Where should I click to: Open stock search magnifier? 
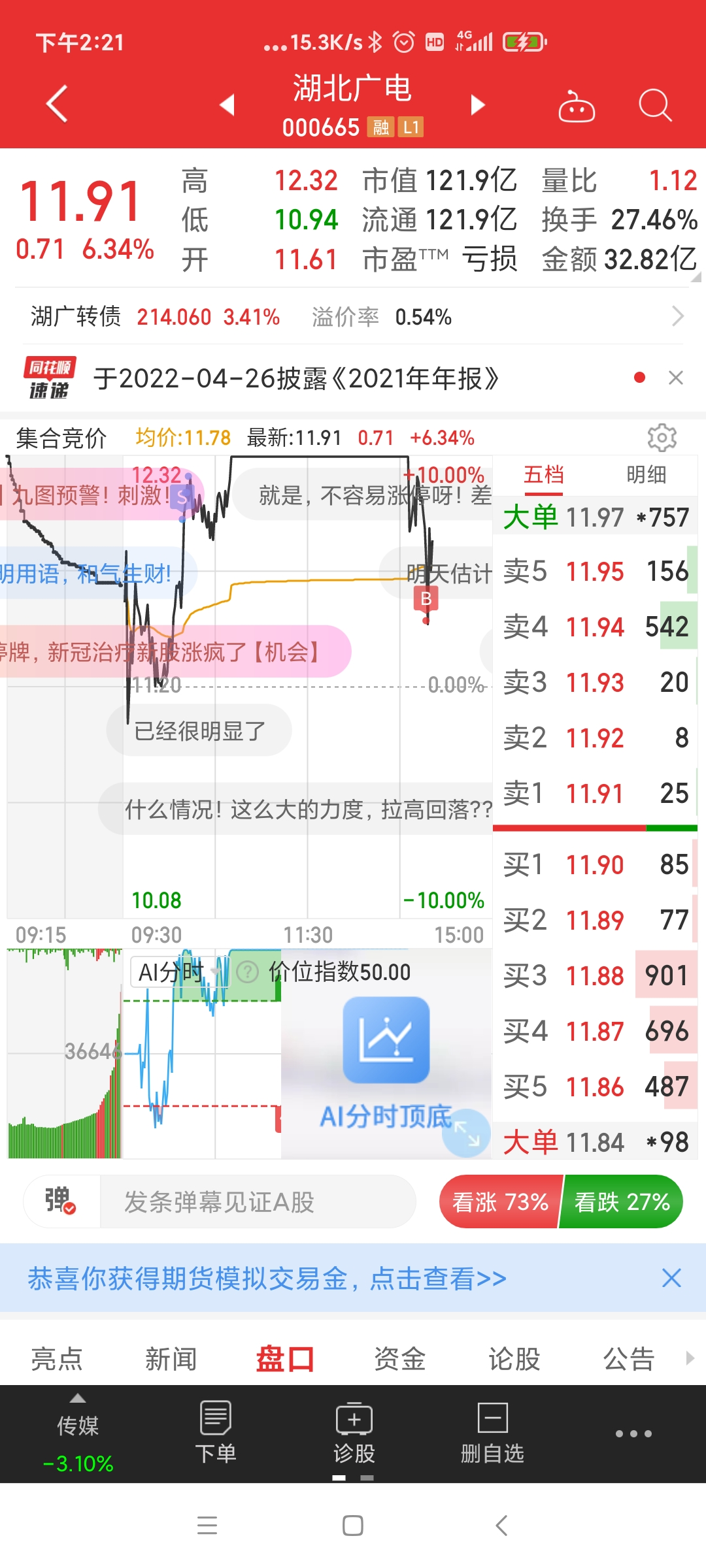click(654, 105)
